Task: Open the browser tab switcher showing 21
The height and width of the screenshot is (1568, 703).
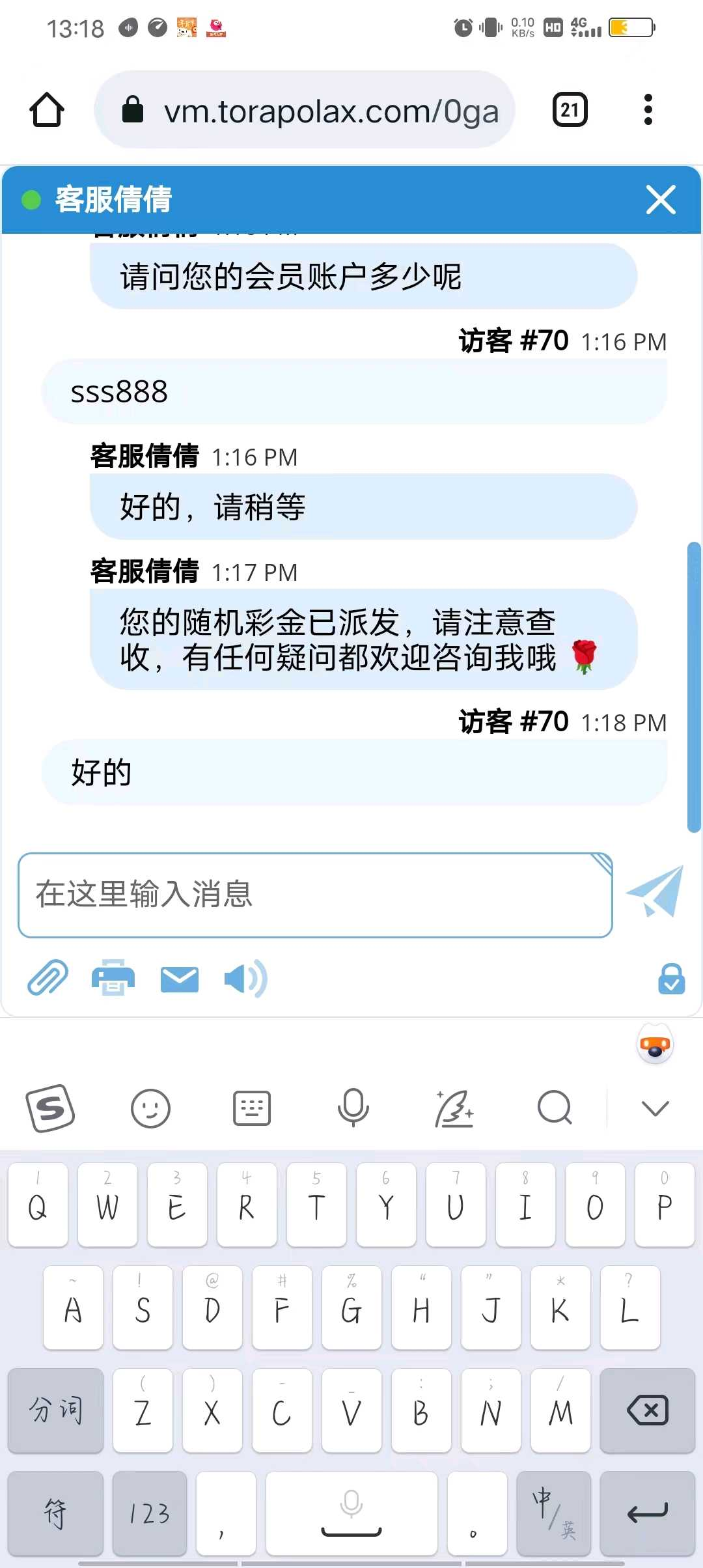Action: pyautogui.click(x=570, y=109)
